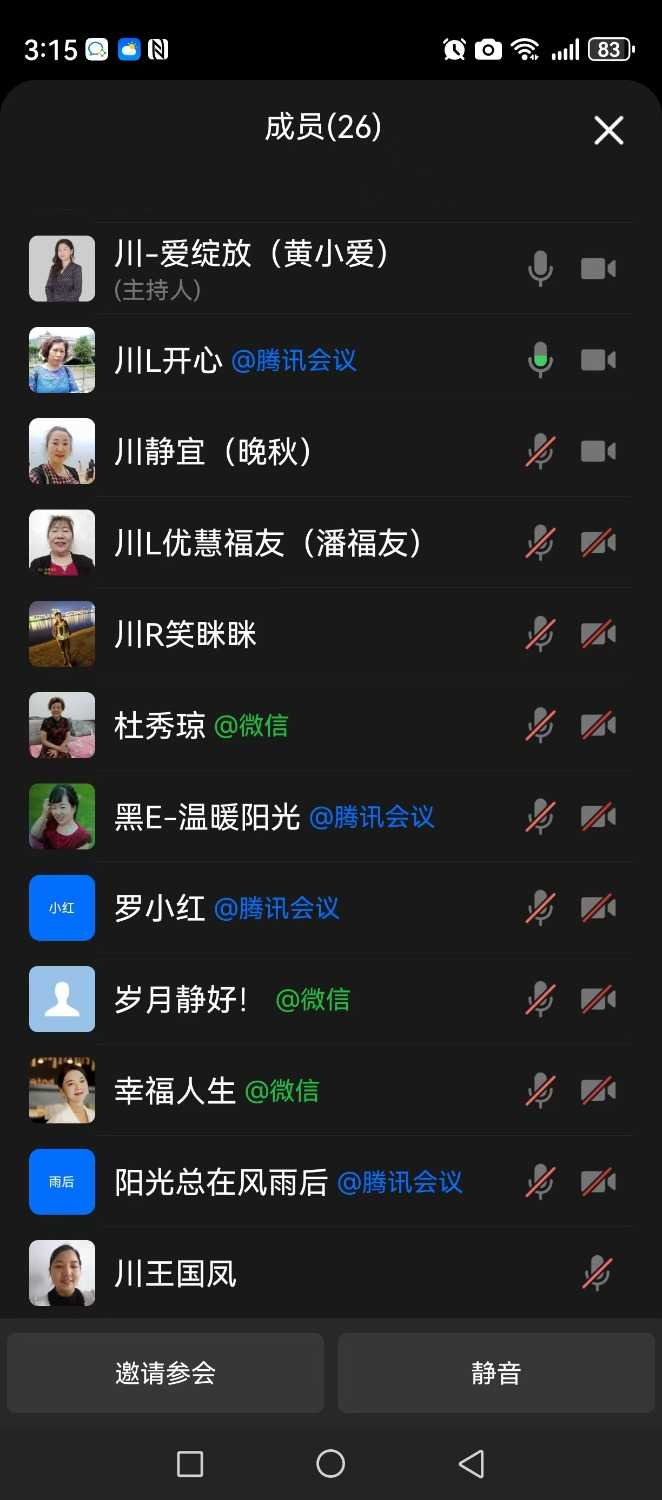
Task: Go to the home screen
Action: pyautogui.click(x=330, y=1464)
